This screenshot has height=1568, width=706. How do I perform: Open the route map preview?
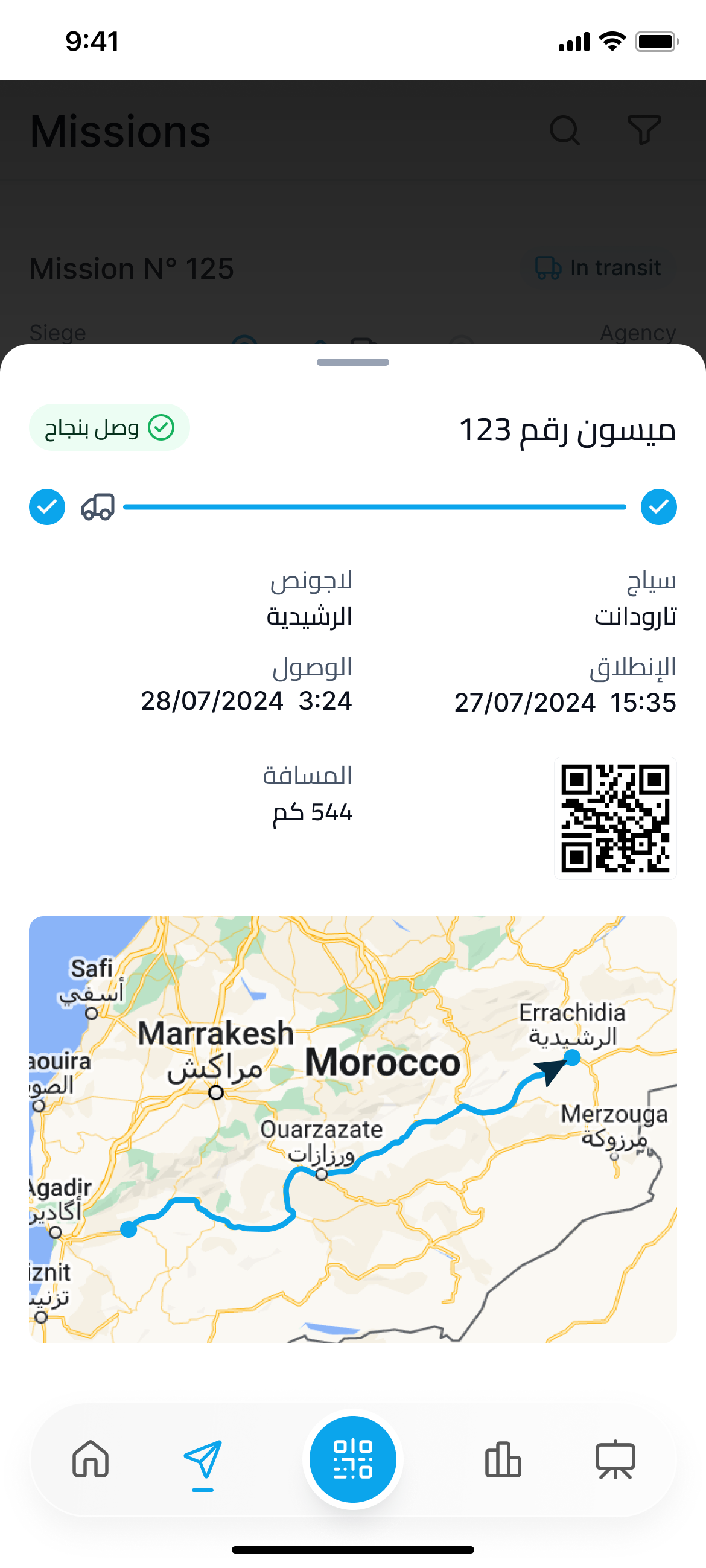(x=353, y=1129)
